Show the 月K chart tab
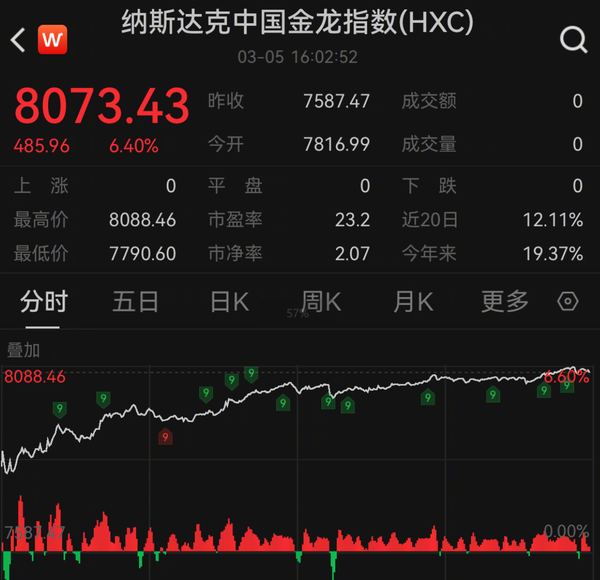 point(413,301)
